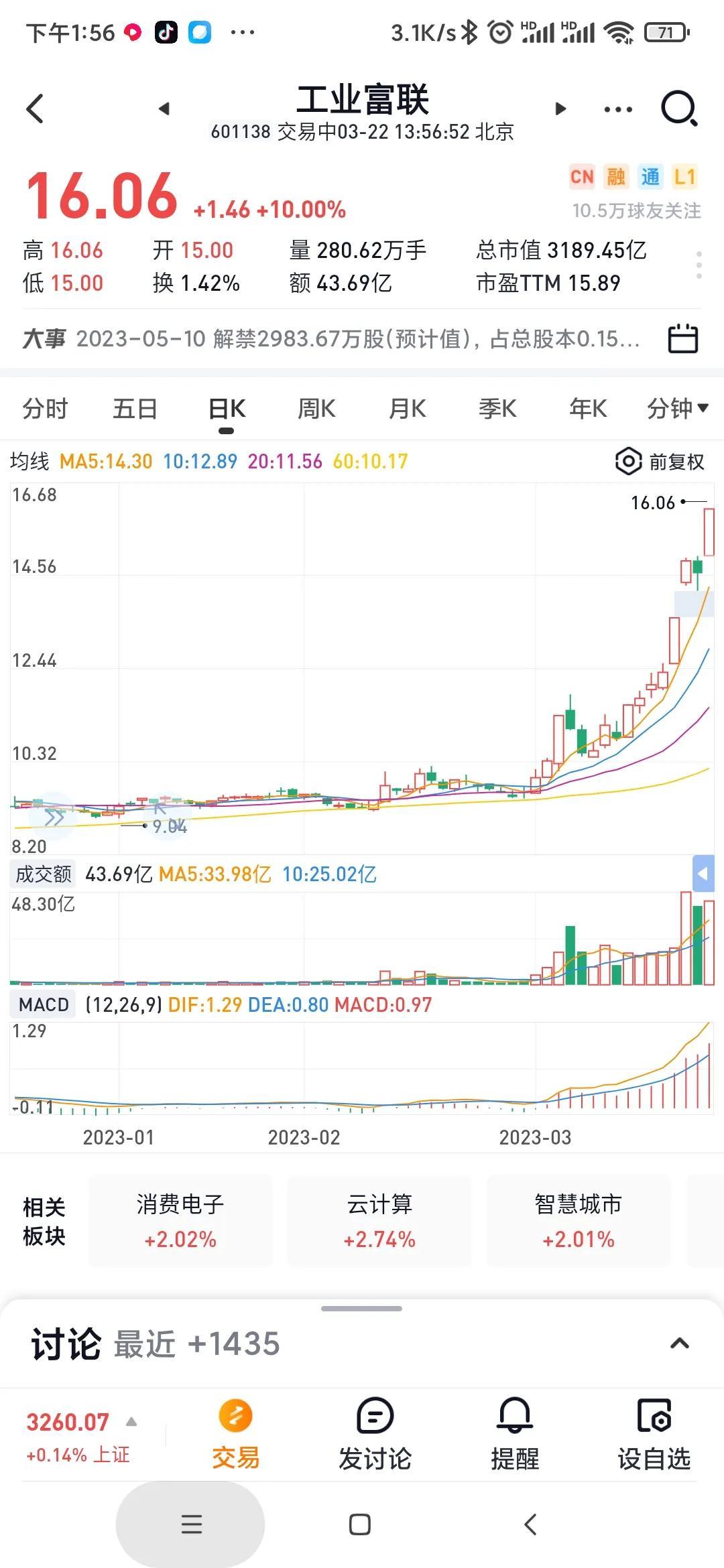The width and height of the screenshot is (724, 1568).
Task: Open the top three-dot more menu
Action: pyautogui.click(x=618, y=109)
